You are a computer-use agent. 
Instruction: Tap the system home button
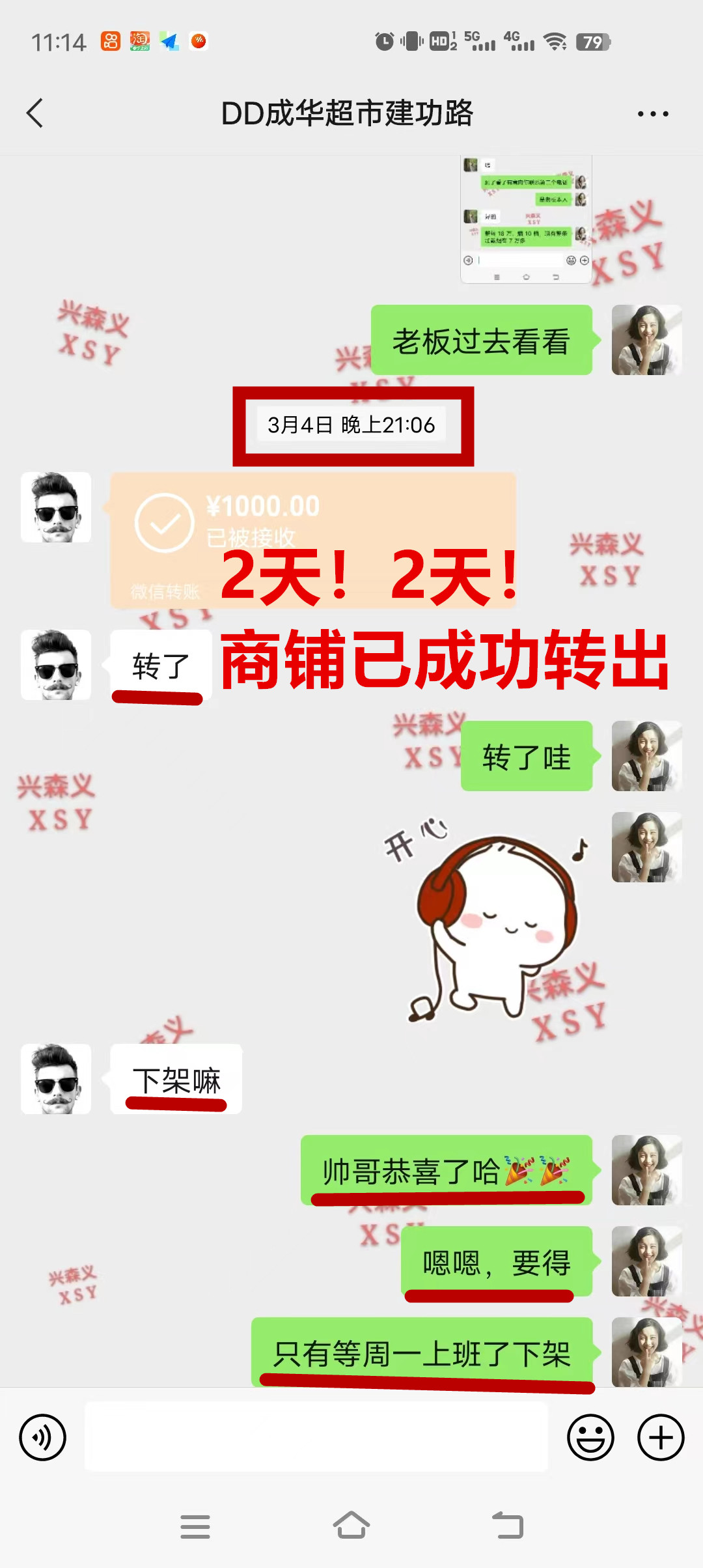[x=351, y=1526]
